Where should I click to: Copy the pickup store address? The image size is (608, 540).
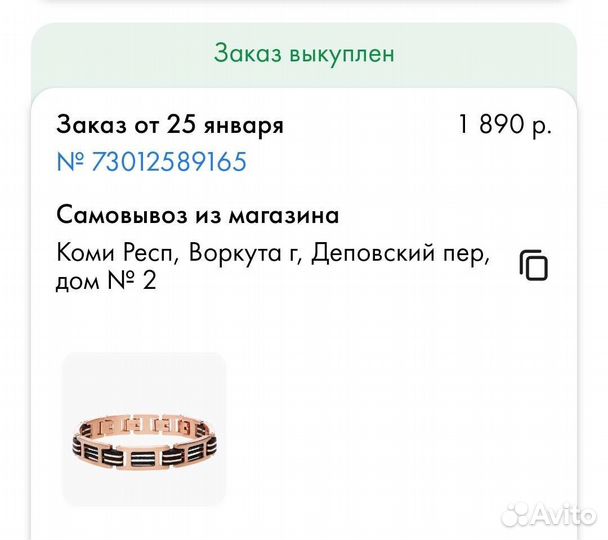coord(534,266)
